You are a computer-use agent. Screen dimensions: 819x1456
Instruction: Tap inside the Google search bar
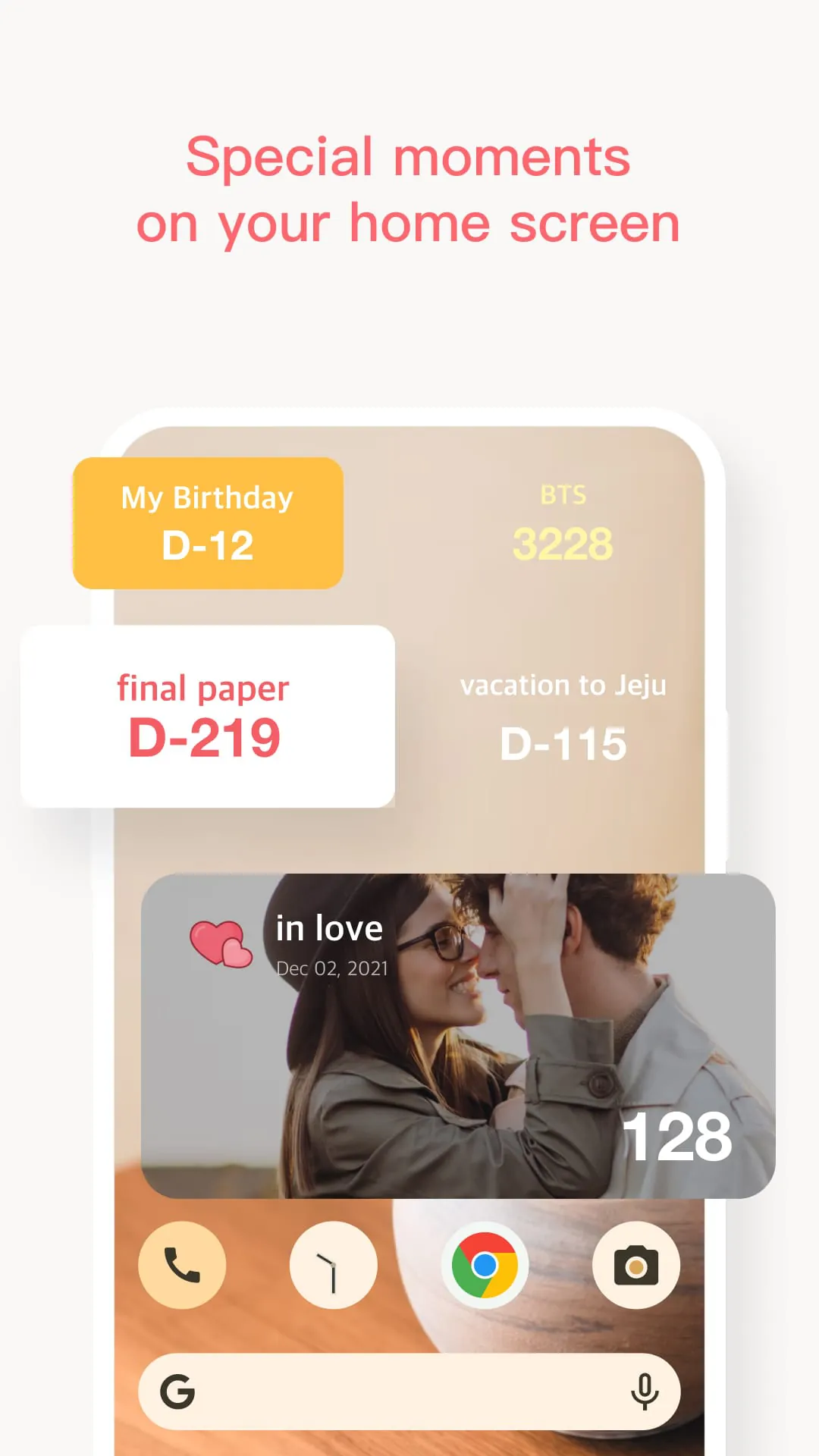tap(409, 1393)
